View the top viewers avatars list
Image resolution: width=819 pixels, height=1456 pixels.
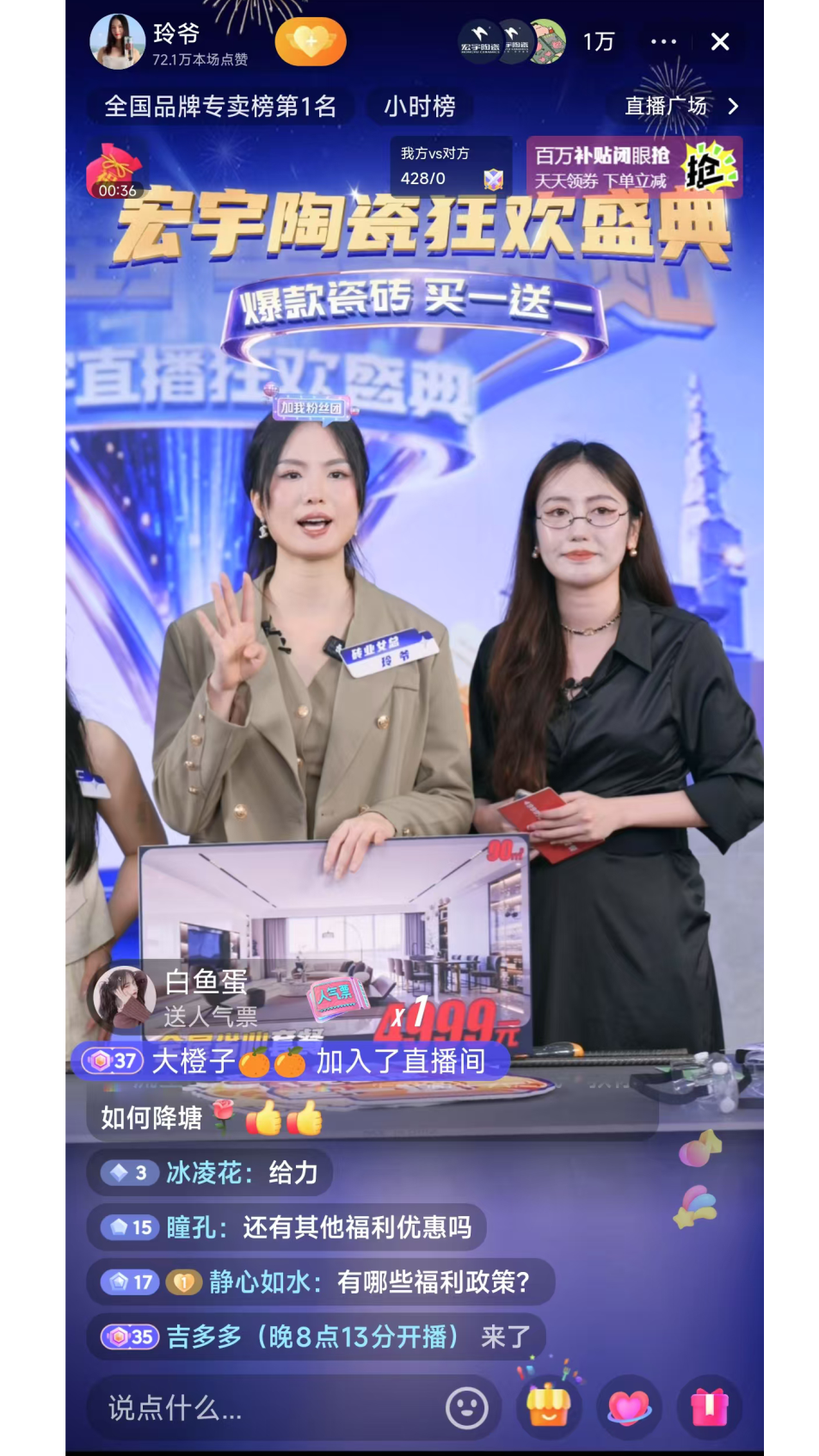[514, 41]
